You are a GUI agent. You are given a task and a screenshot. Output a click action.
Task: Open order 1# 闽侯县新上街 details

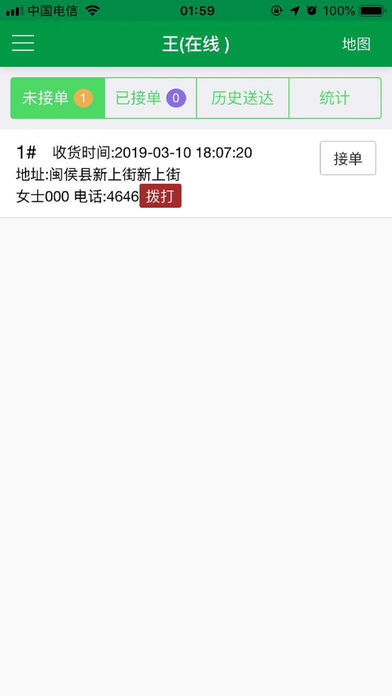[196, 174]
